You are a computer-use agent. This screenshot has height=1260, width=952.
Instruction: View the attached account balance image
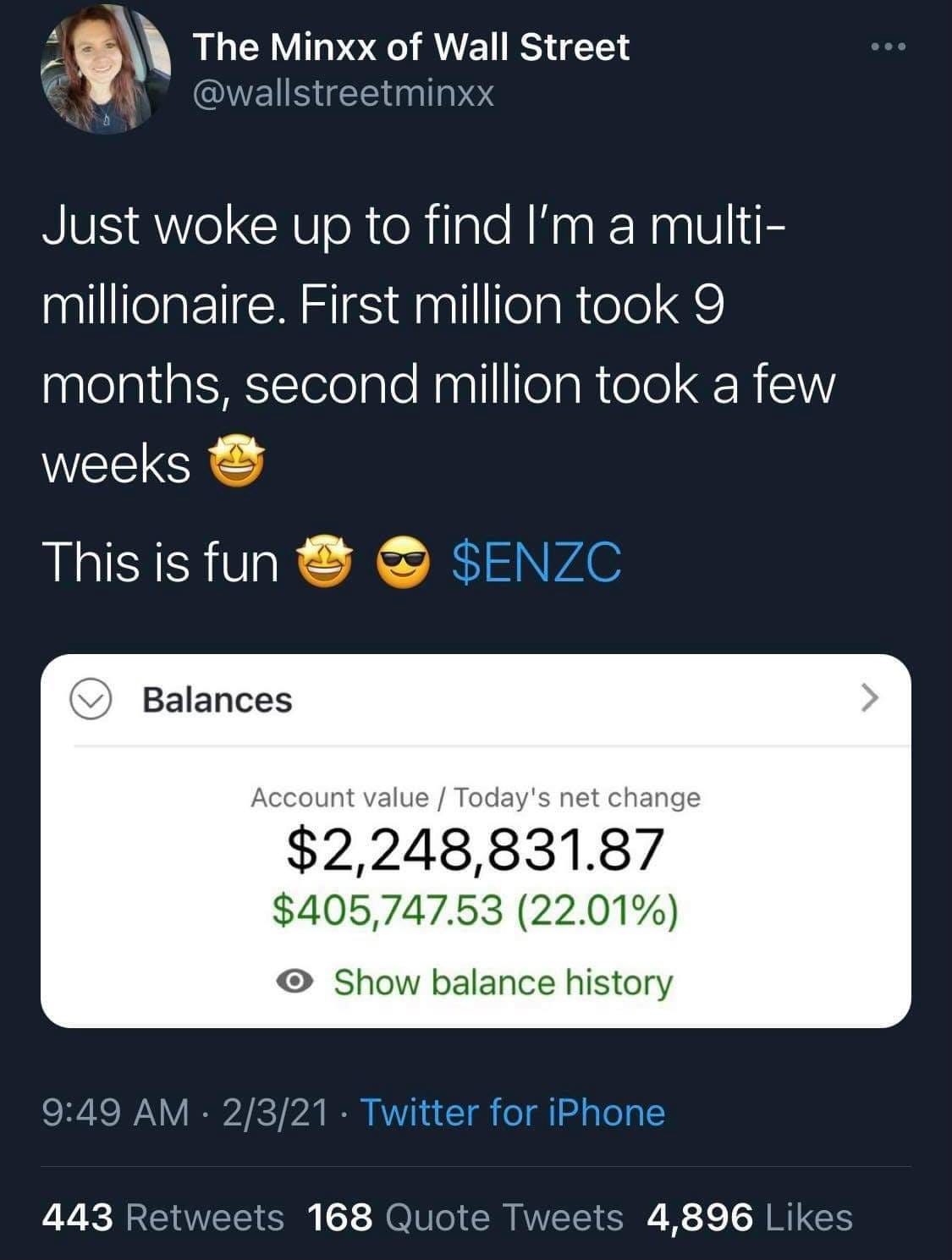476,840
